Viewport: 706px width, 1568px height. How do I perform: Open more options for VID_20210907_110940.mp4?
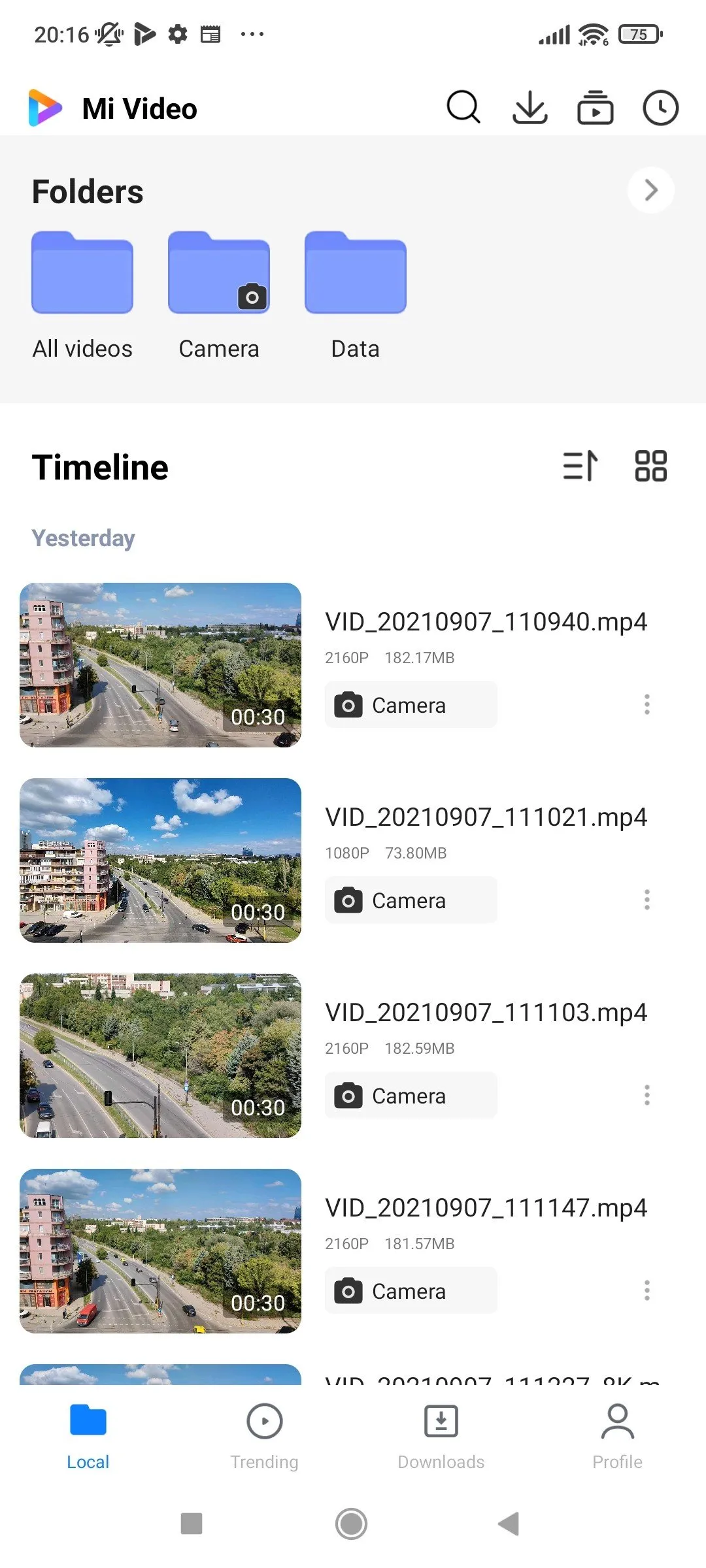pos(647,704)
